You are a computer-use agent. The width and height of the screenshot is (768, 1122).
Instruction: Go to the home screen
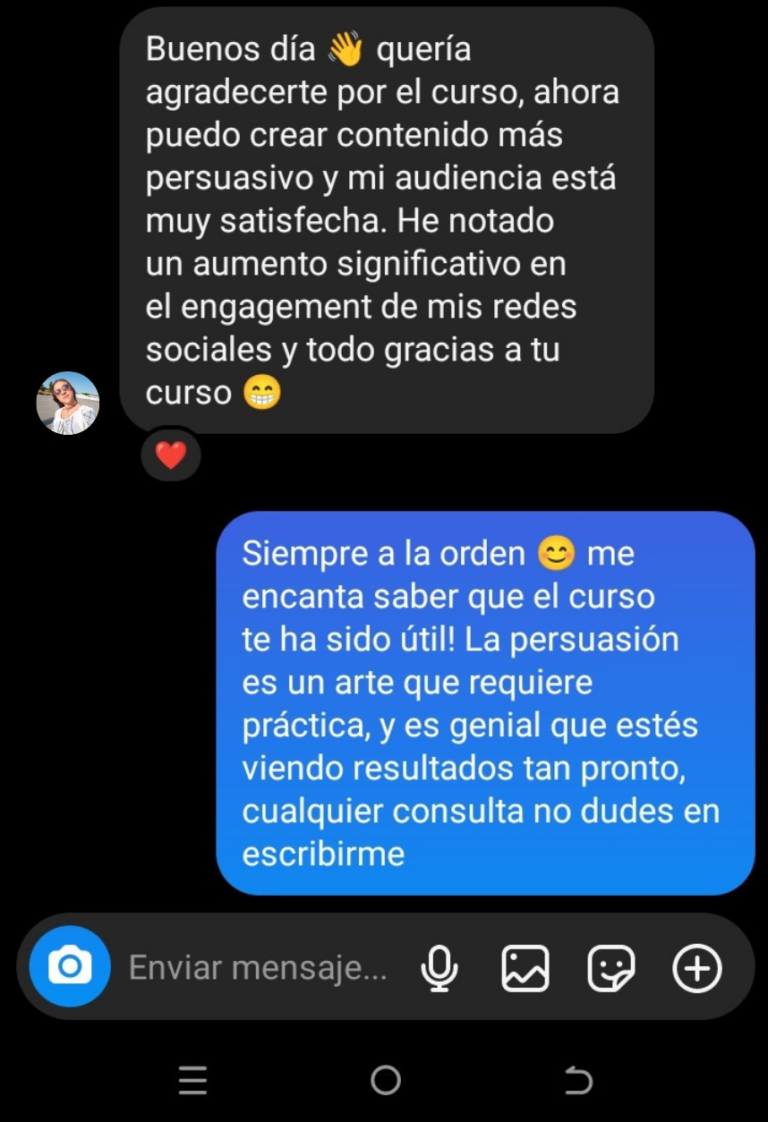point(385,1080)
